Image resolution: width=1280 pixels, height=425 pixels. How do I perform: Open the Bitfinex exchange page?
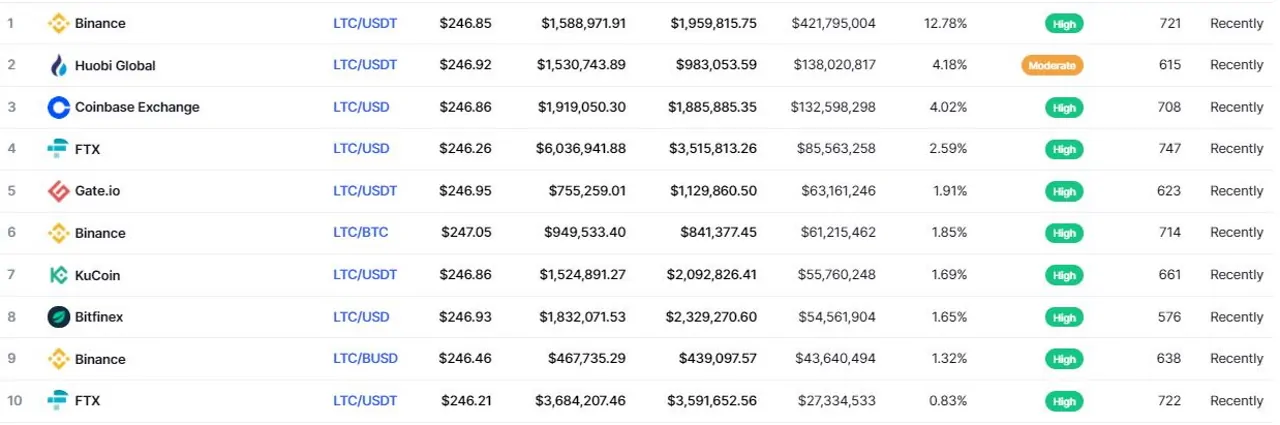coord(99,316)
